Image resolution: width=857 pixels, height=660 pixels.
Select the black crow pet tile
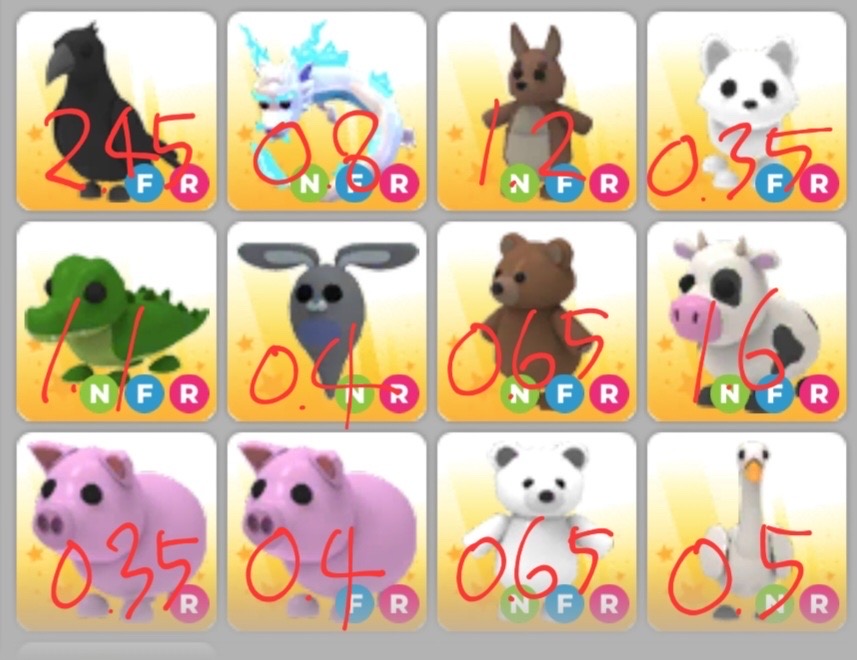pos(116,110)
